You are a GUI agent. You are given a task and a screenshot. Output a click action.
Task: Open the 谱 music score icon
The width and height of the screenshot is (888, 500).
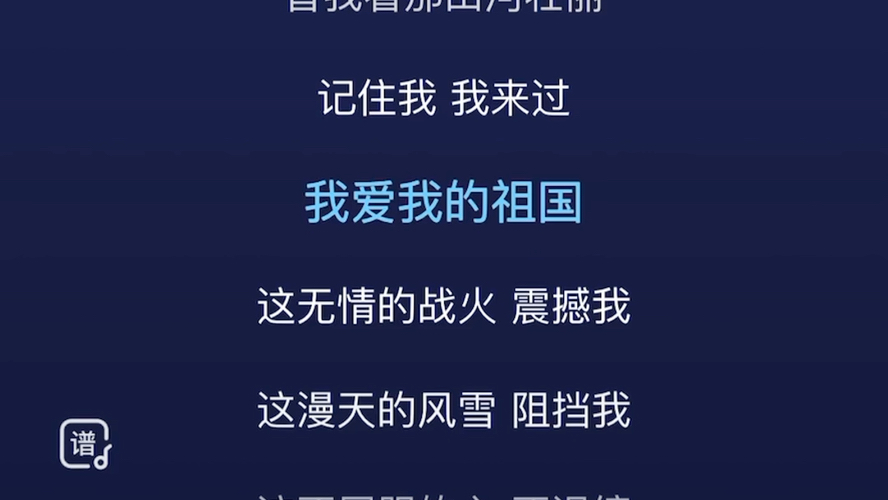(85, 443)
